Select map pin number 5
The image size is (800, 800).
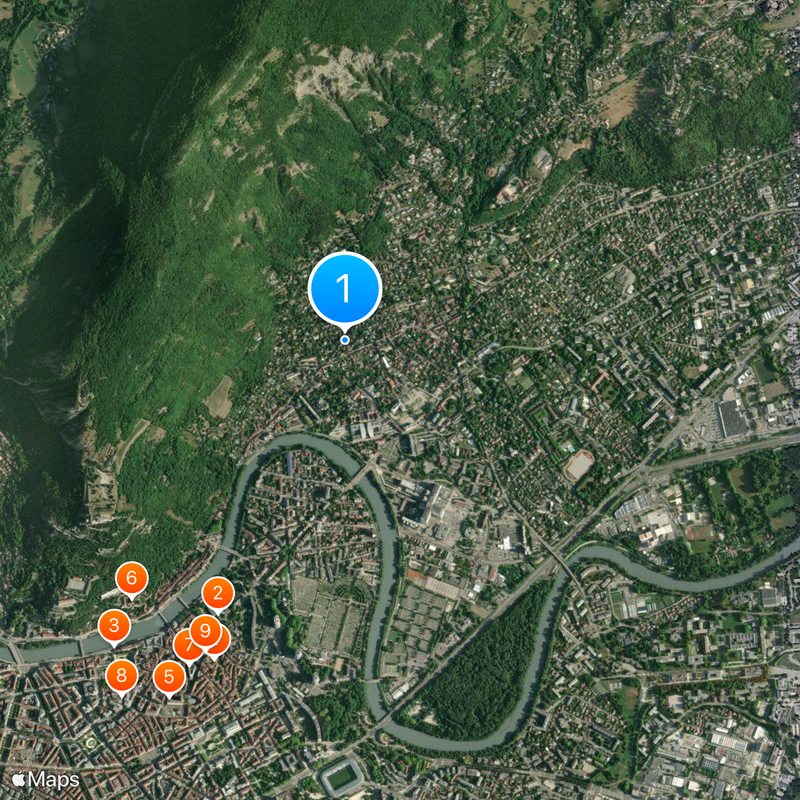coord(168,677)
